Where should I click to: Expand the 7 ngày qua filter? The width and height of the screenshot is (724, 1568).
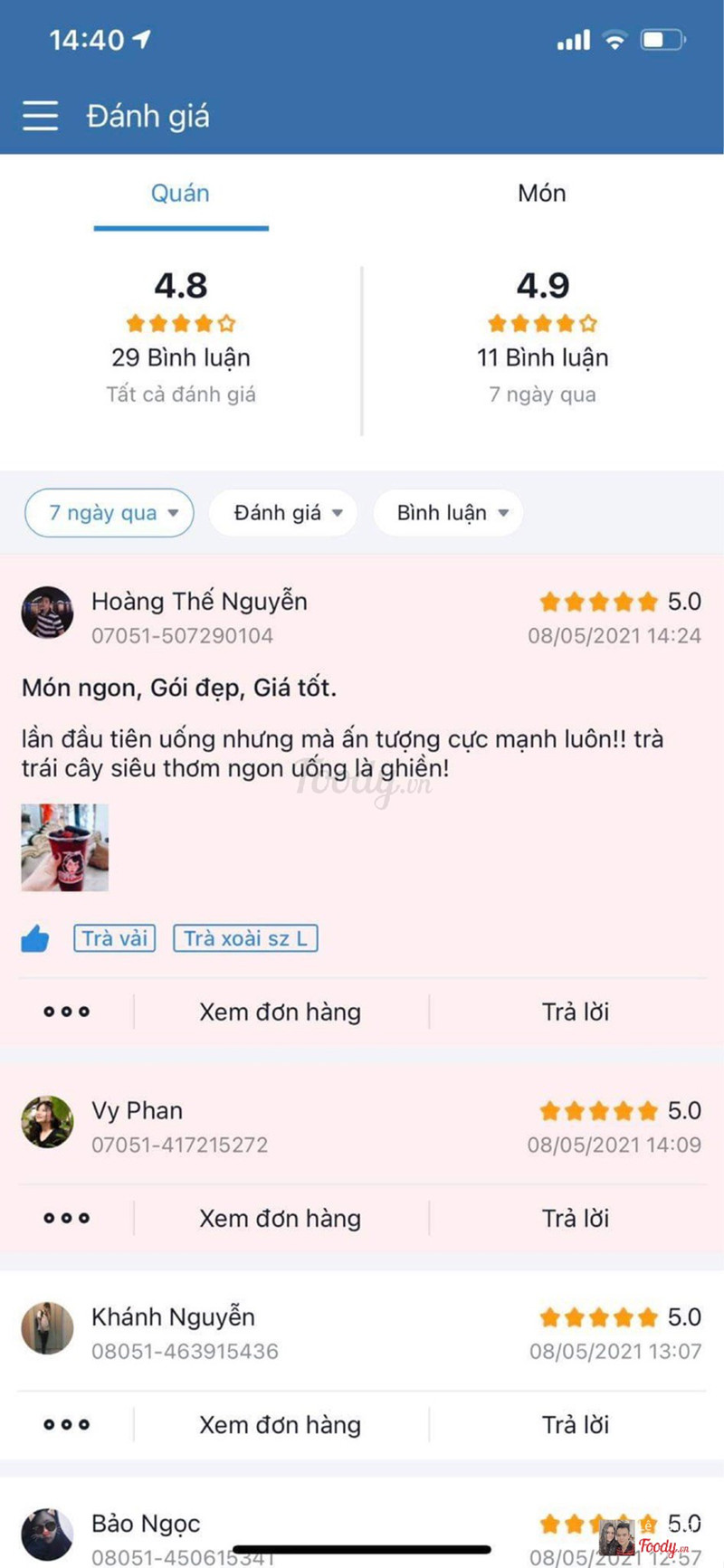point(110,513)
